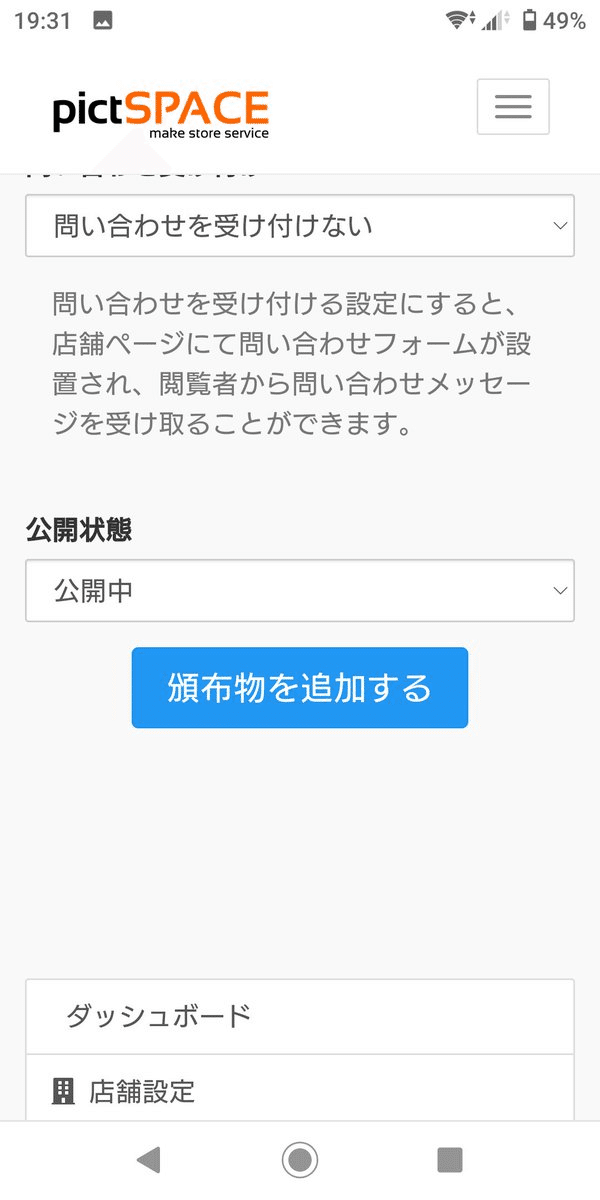Viewport: 600px width, 1200px height.
Task: Tap the system back button
Action: point(149,1160)
